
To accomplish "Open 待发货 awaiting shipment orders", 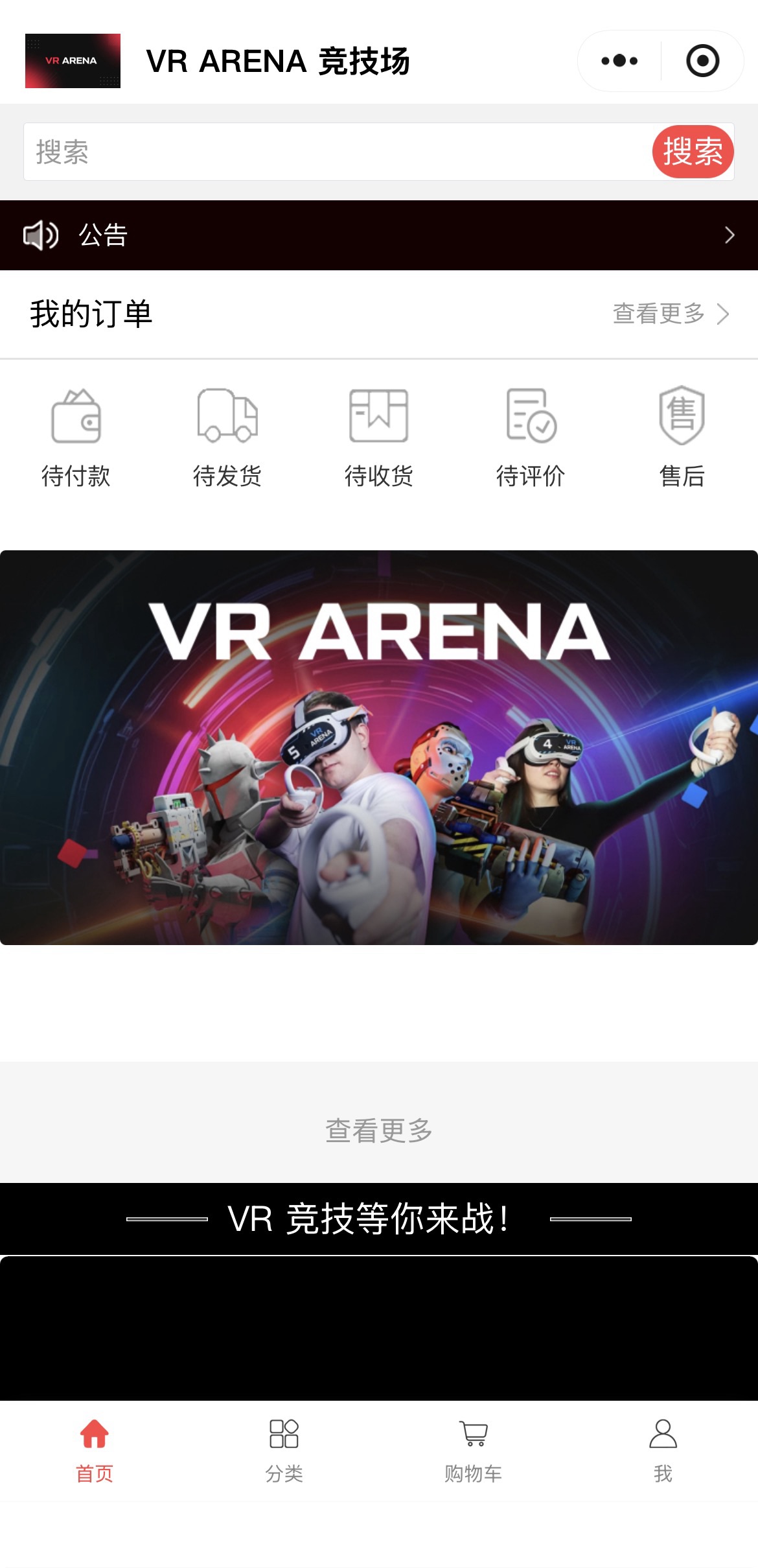I will pos(227,438).
